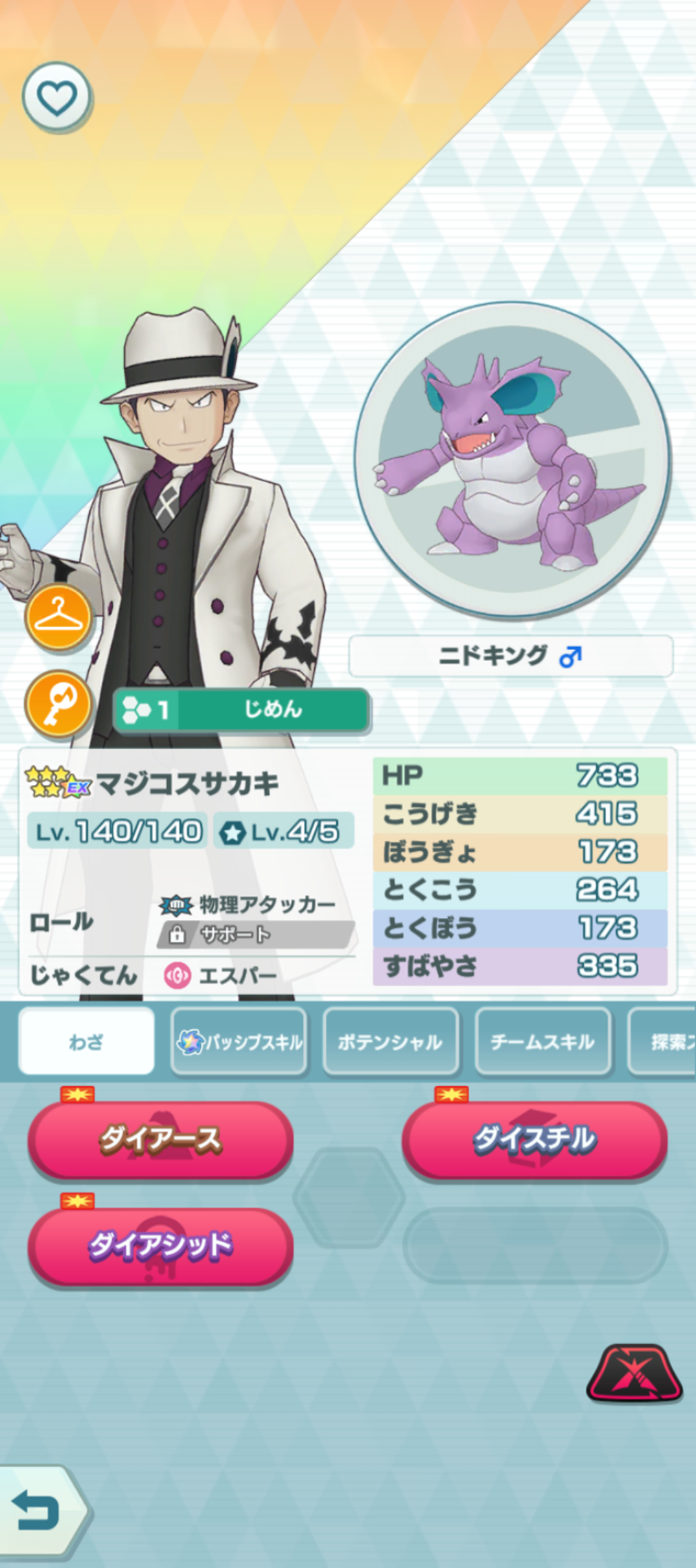This screenshot has height=1568, width=696.
Task: View the ニドキング Pokémon portrait
Action: point(512,460)
